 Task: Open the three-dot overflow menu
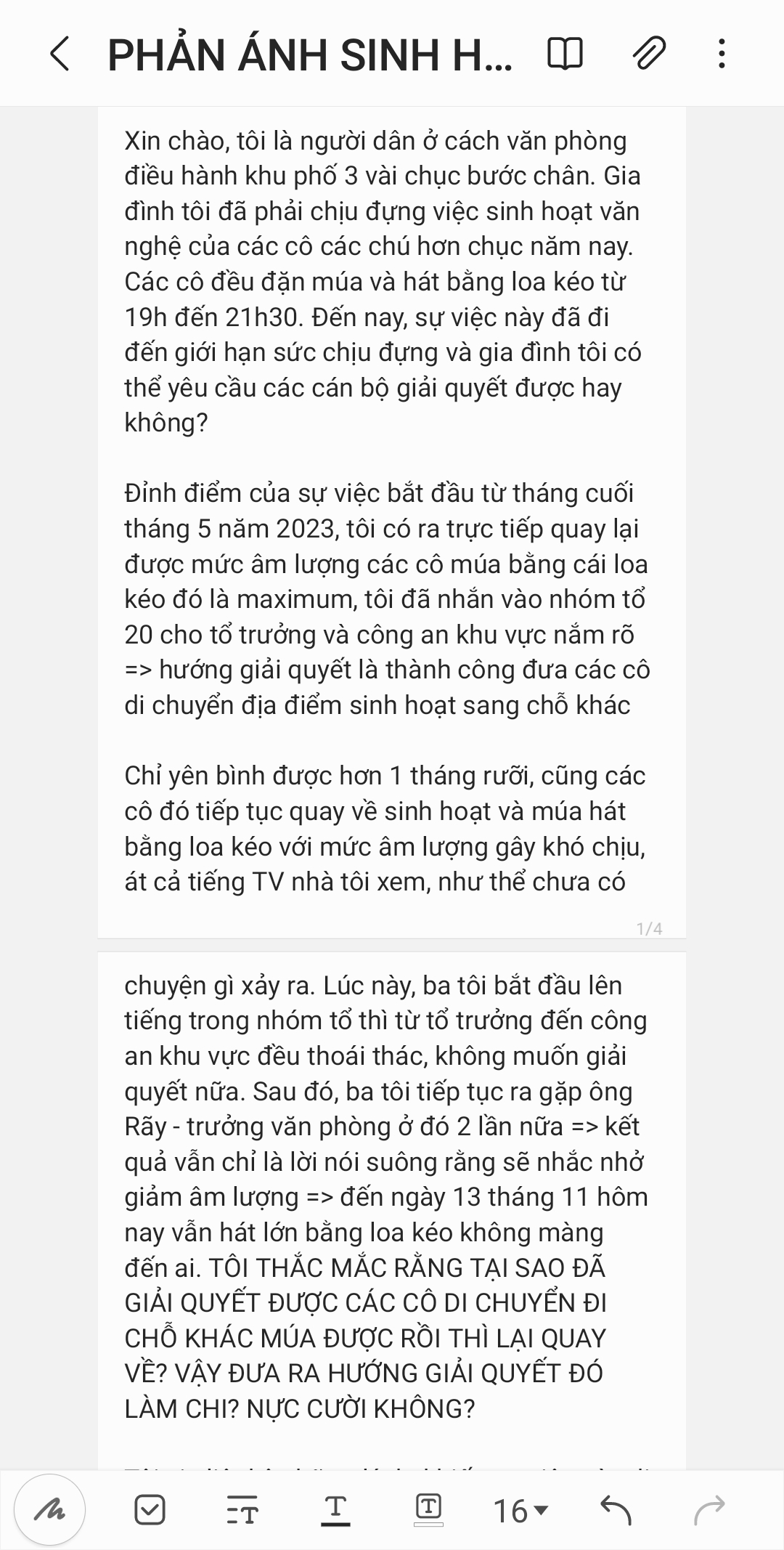coord(722,54)
